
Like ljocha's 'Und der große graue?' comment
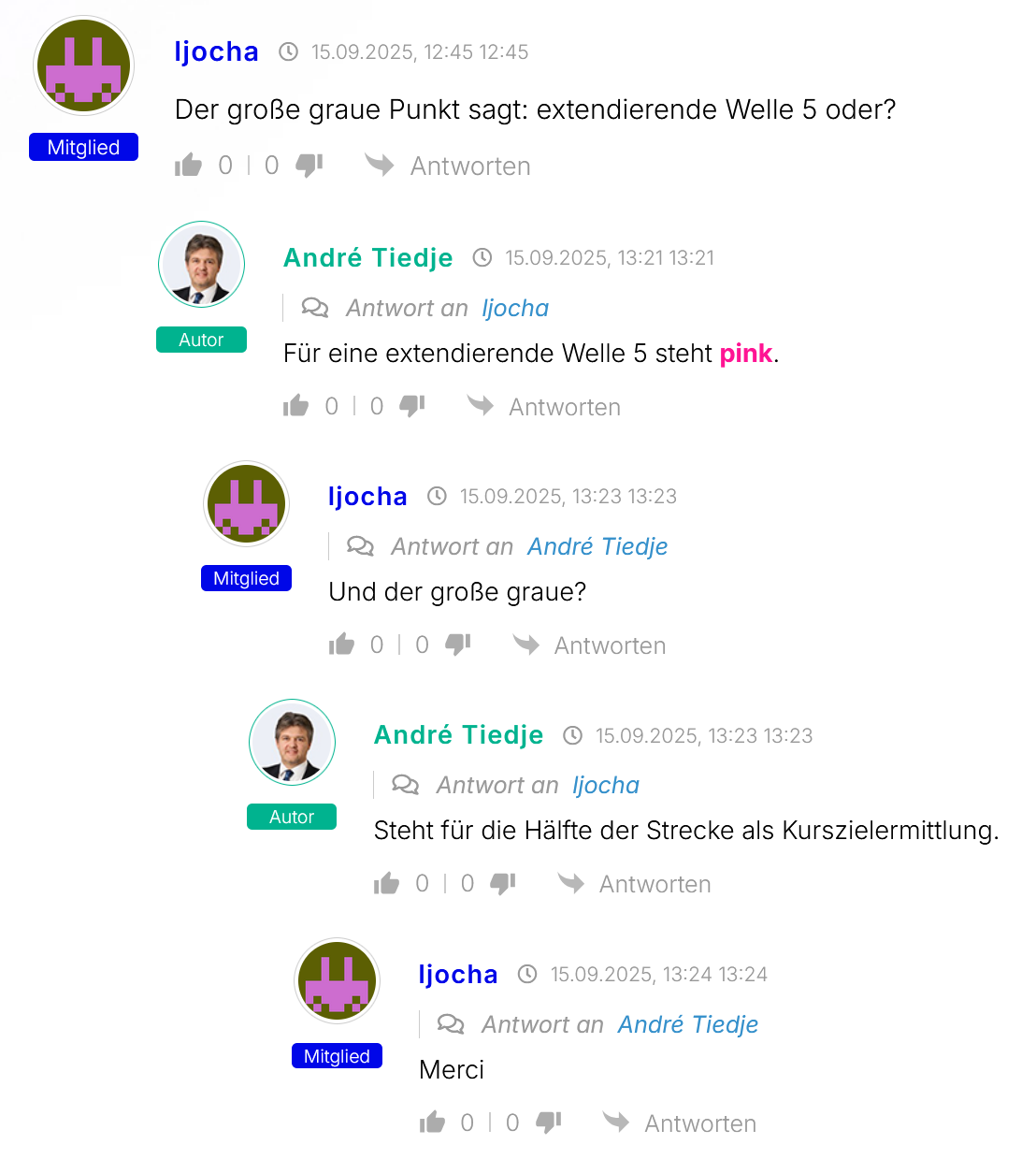coord(342,645)
